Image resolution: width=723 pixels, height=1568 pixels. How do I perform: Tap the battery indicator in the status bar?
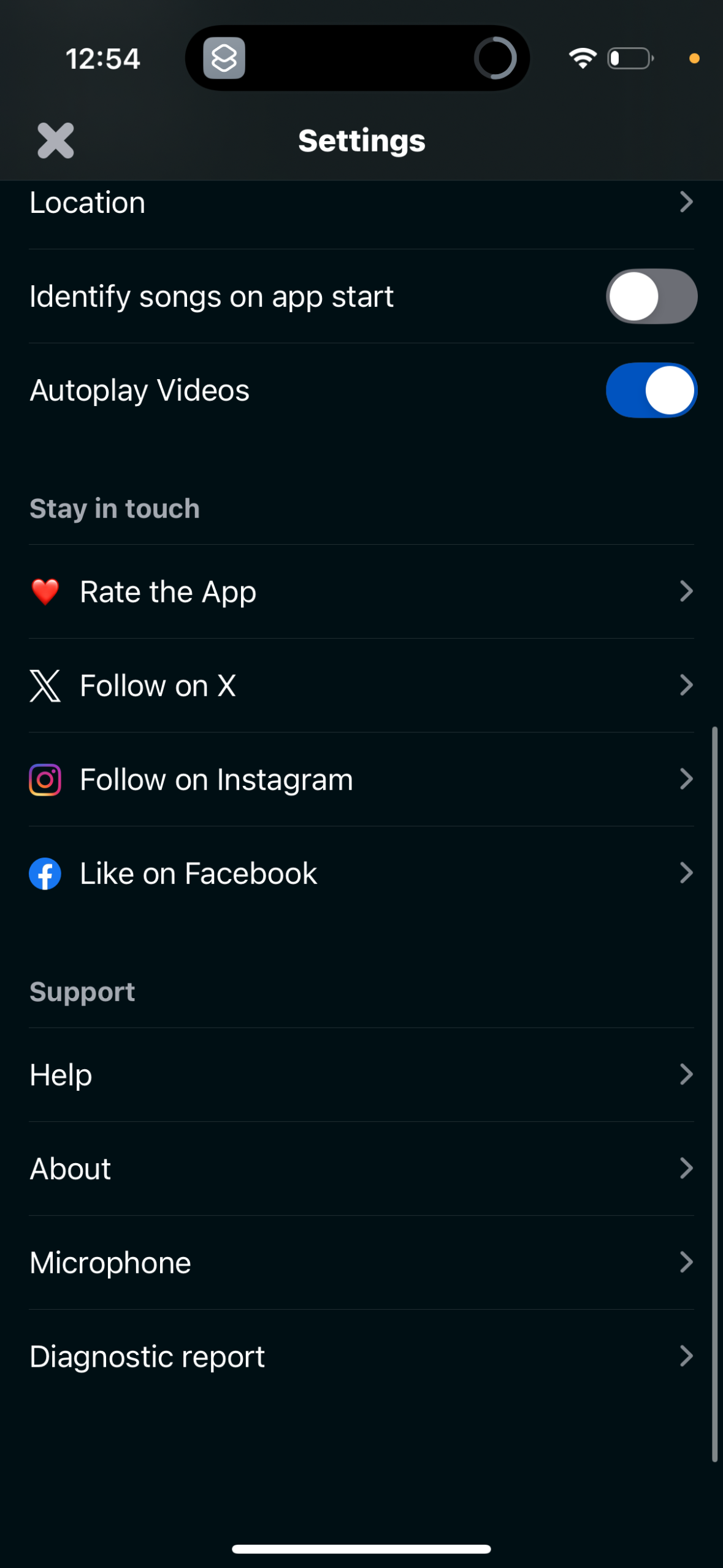point(629,57)
